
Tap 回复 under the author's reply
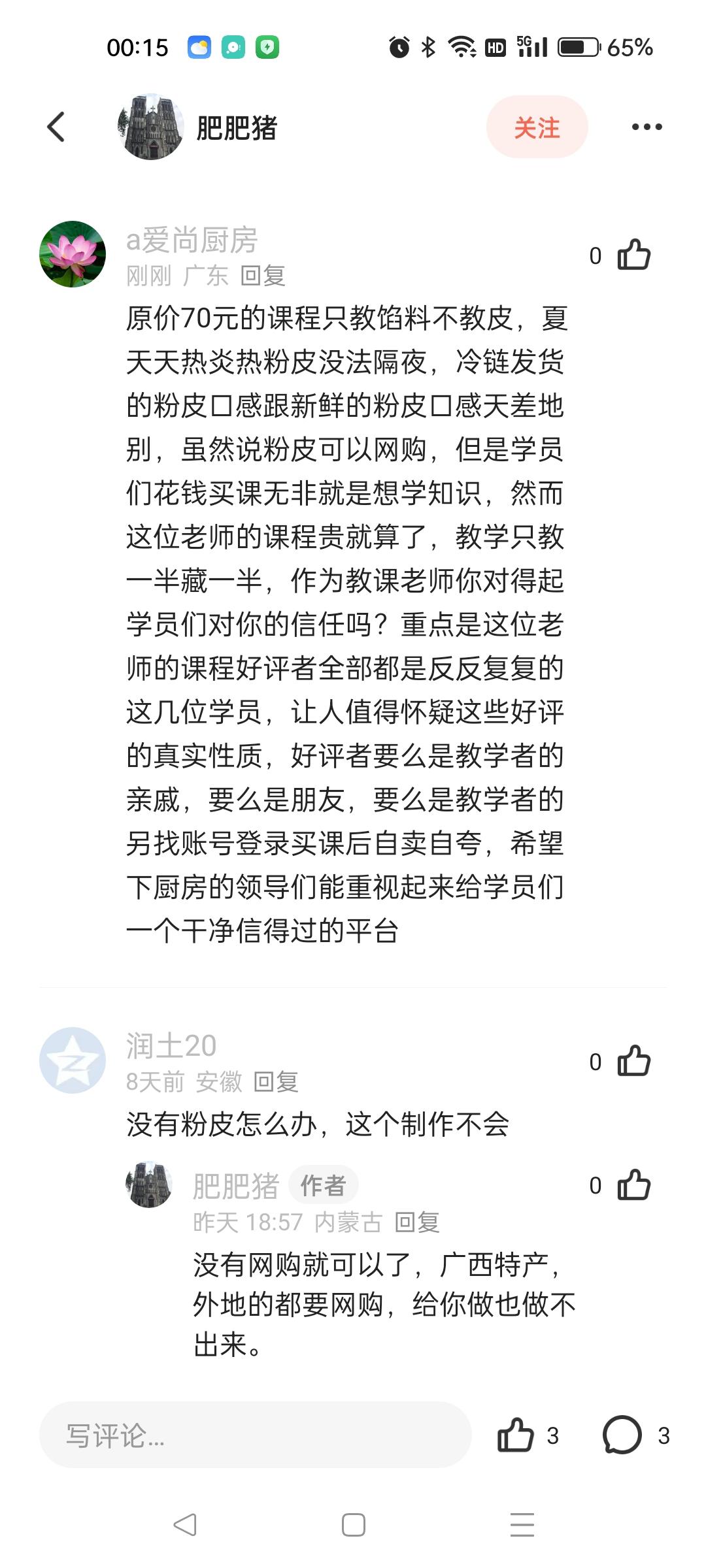pyautogui.click(x=417, y=1222)
